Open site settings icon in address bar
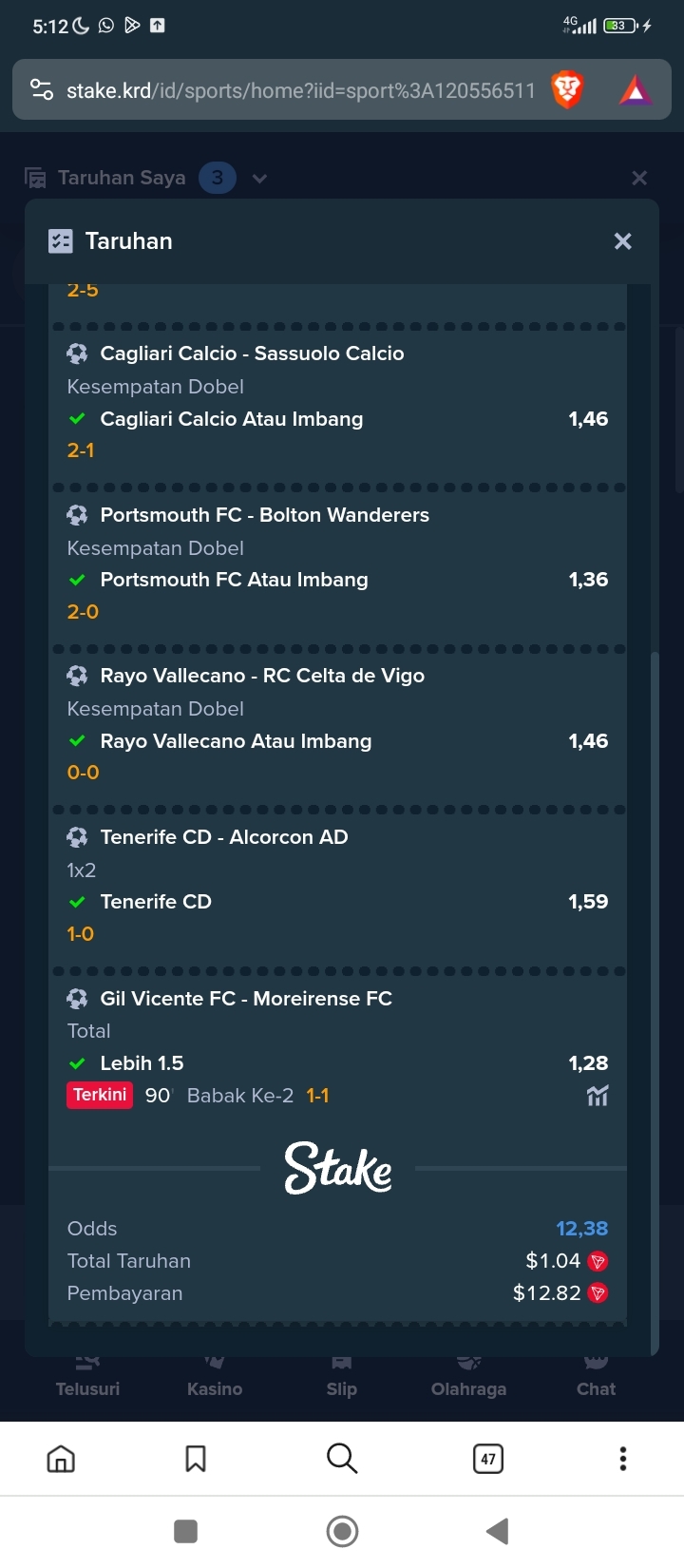The height and width of the screenshot is (1568, 684). coord(42,90)
